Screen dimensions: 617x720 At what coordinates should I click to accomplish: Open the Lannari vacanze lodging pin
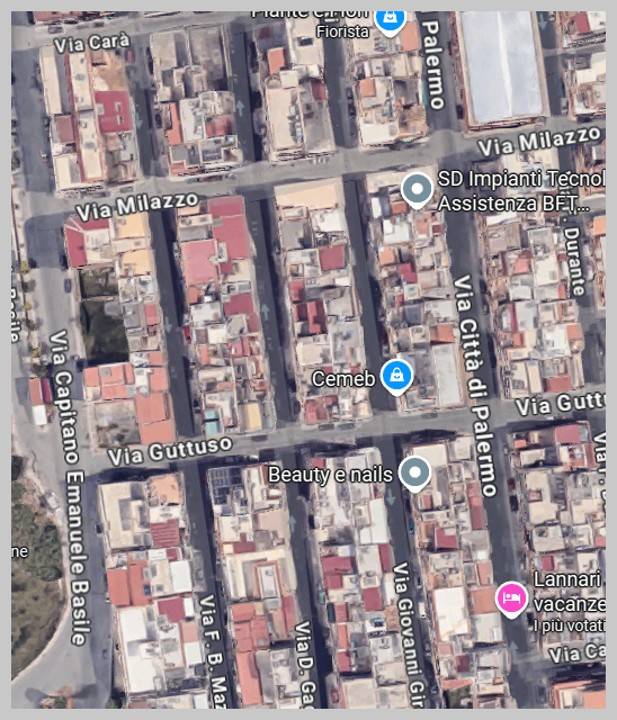(x=512, y=598)
